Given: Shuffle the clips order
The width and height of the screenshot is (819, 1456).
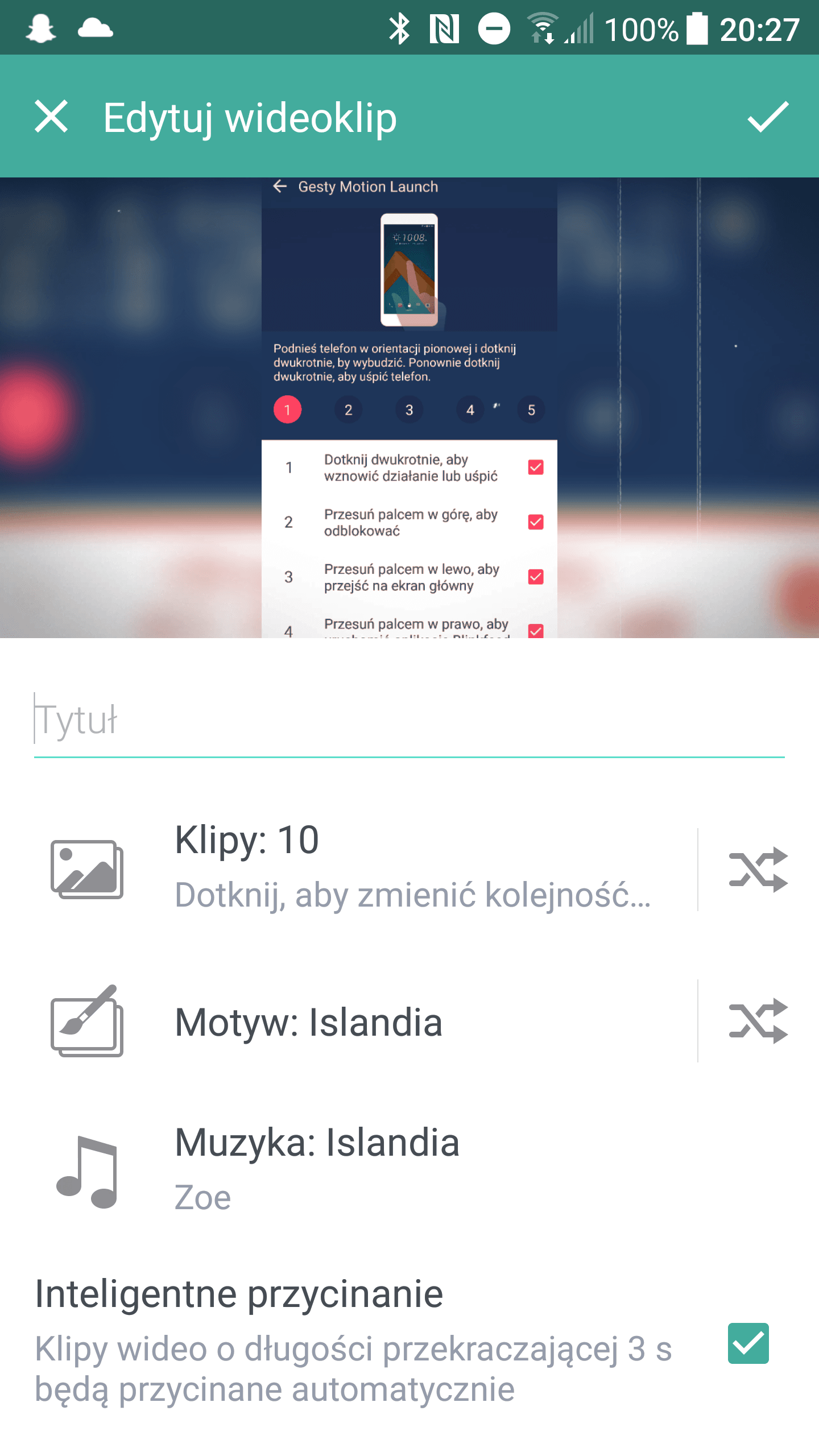Looking at the screenshot, I should 758,869.
